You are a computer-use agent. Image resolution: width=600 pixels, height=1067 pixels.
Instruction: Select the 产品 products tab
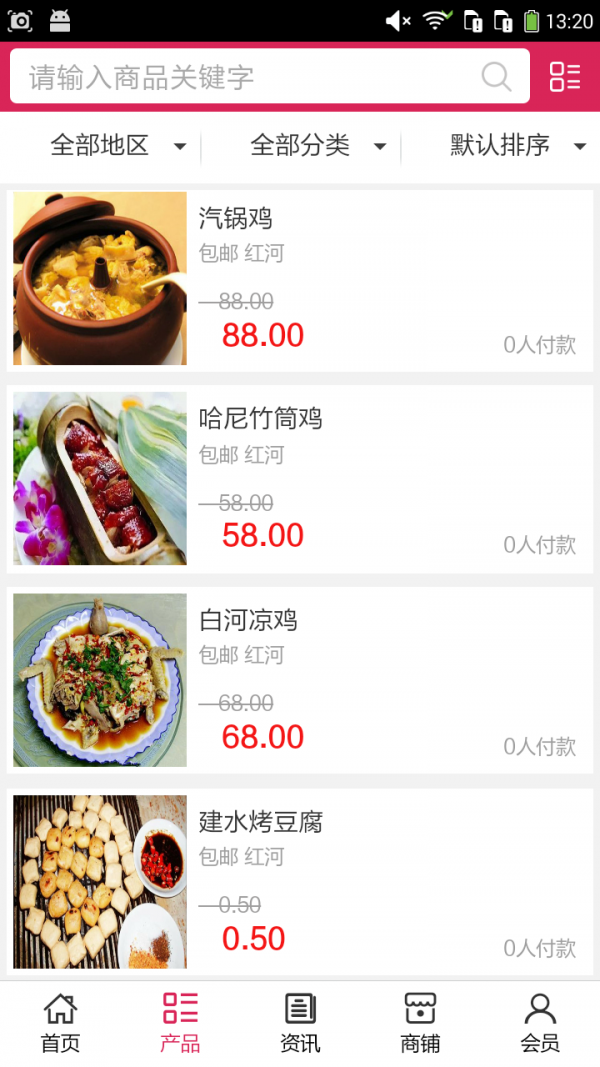tap(180, 1023)
